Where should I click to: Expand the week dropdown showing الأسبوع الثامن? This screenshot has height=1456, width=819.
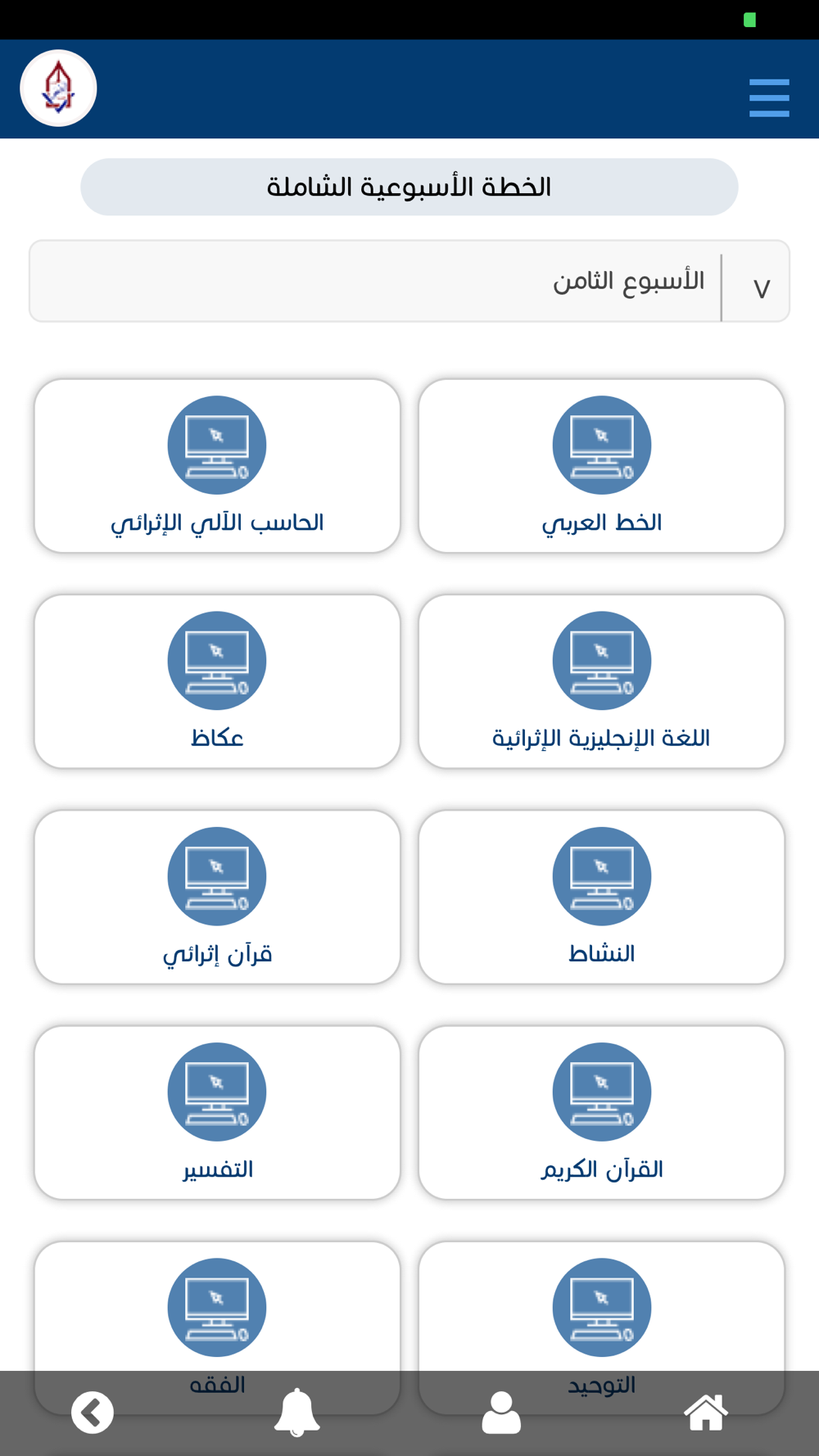click(409, 281)
